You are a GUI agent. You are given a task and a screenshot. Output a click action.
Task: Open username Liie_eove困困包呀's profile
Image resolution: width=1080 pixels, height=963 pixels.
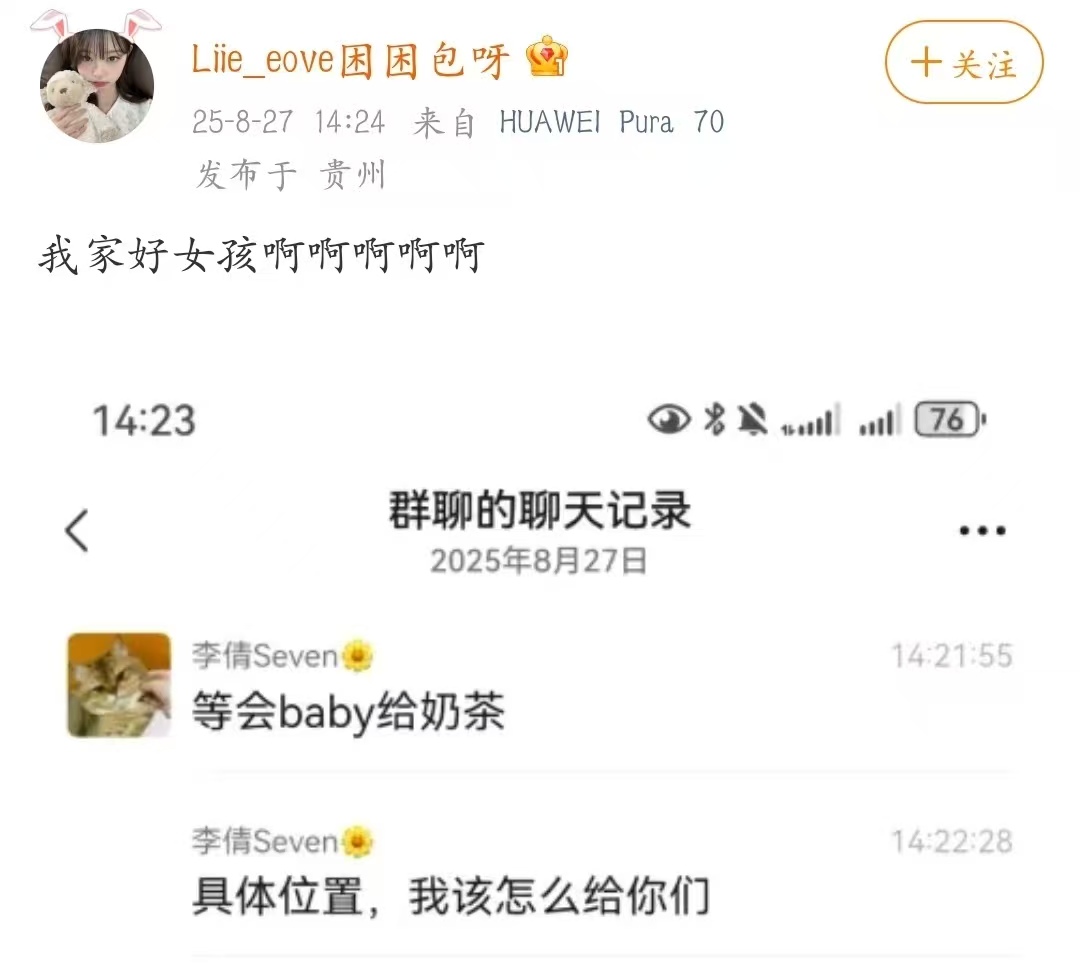tap(350, 61)
